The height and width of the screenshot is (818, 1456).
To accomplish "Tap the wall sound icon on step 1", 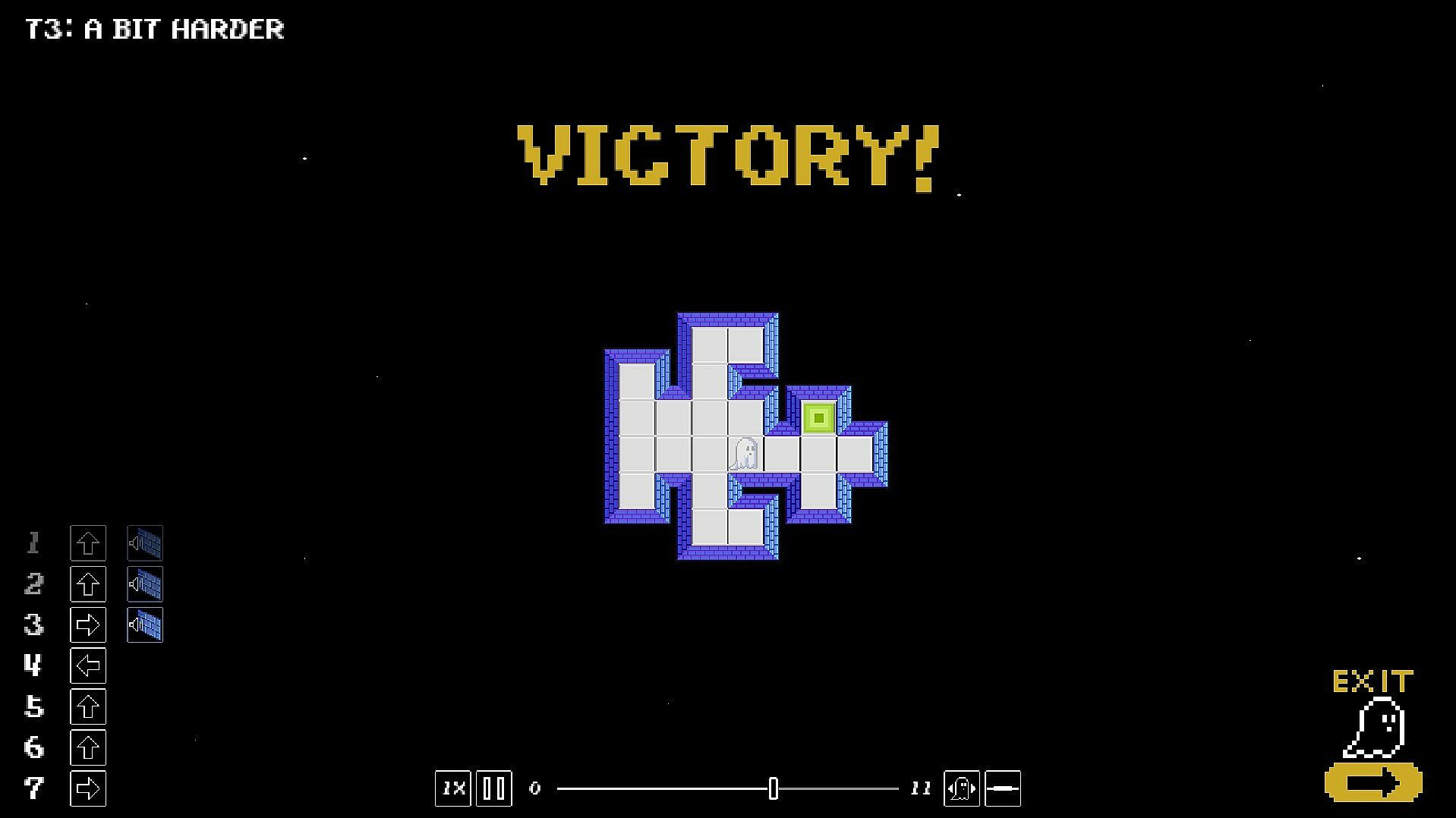I will (x=145, y=543).
